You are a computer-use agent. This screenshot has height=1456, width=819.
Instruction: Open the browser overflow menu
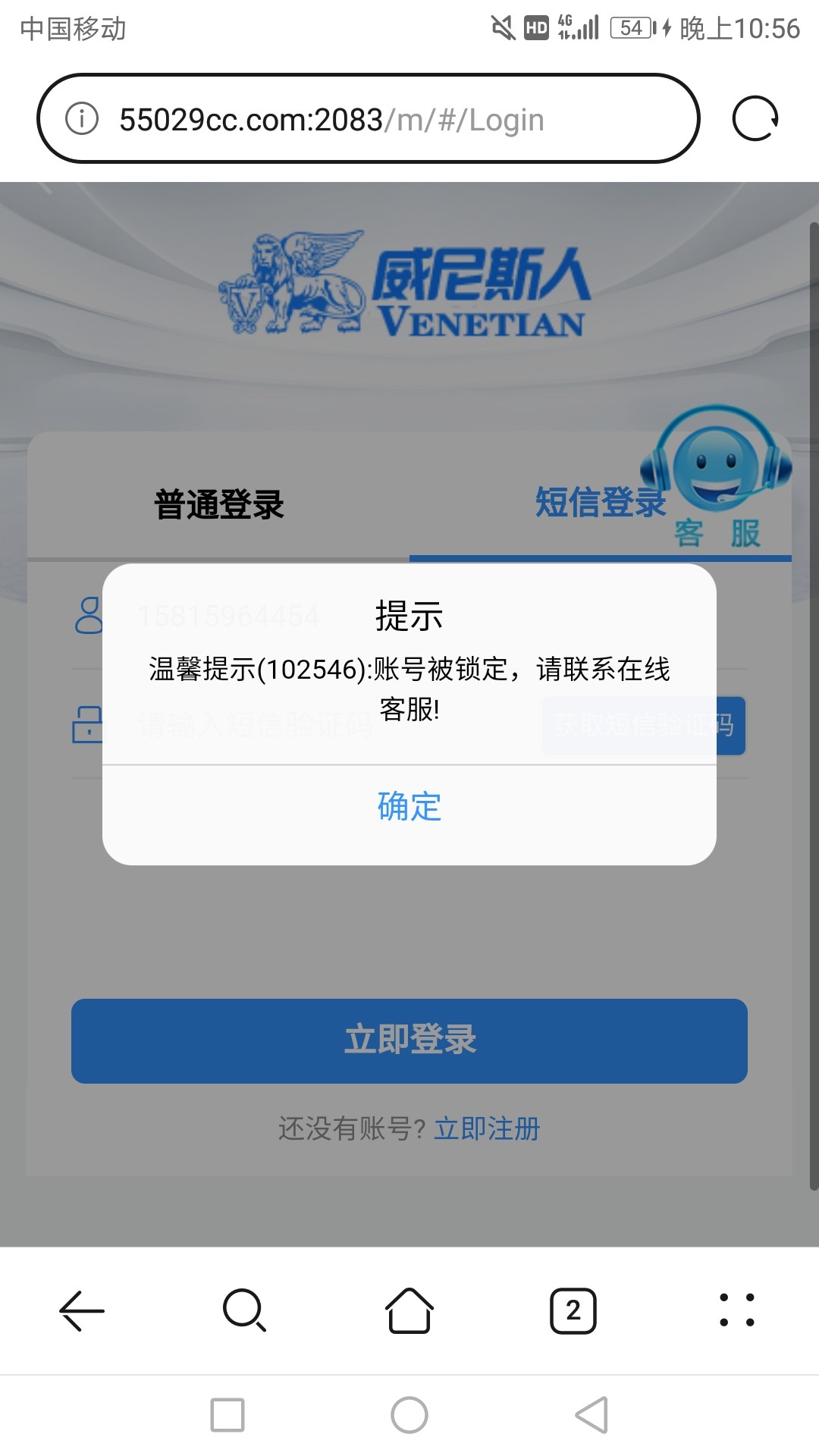point(737,1310)
